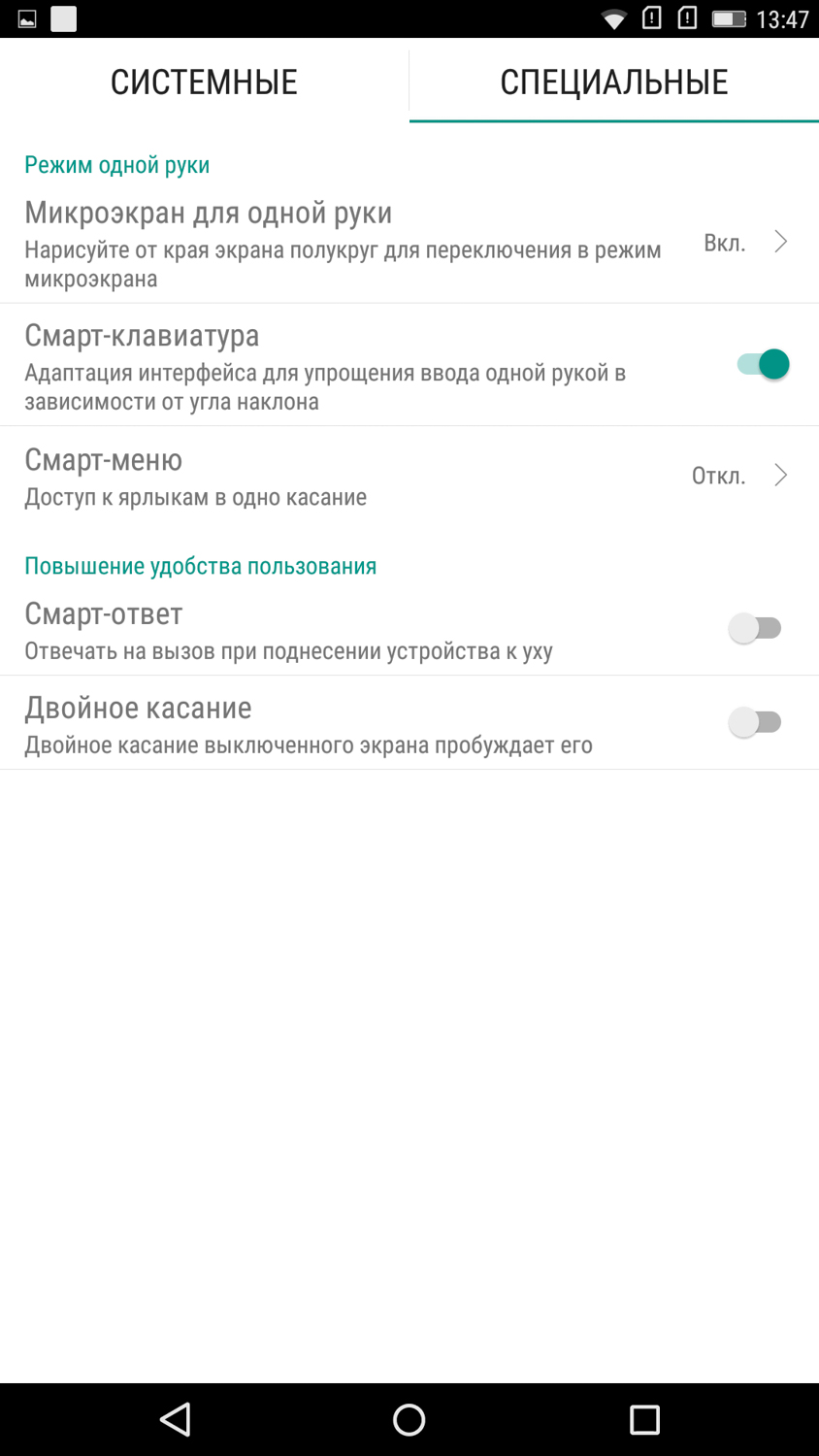Open recent apps from the navigation bar
Screen dimensions: 819x1456
pos(644,1419)
